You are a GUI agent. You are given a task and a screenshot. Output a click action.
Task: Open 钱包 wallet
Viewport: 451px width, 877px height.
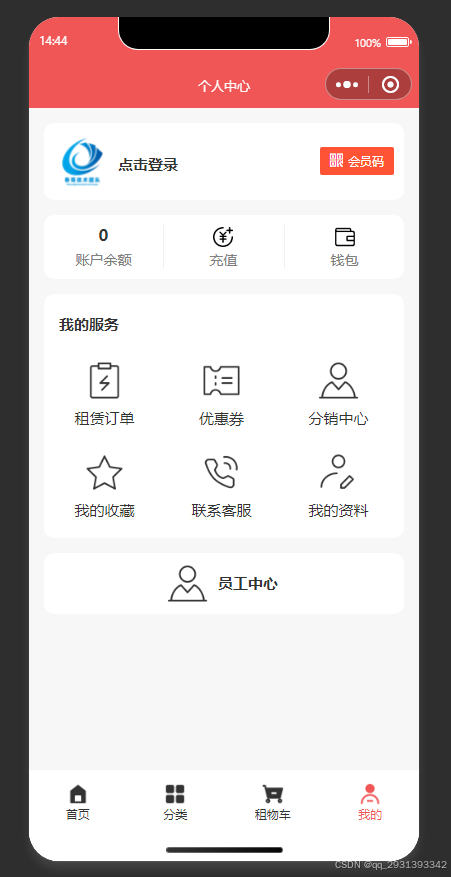(345, 247)
